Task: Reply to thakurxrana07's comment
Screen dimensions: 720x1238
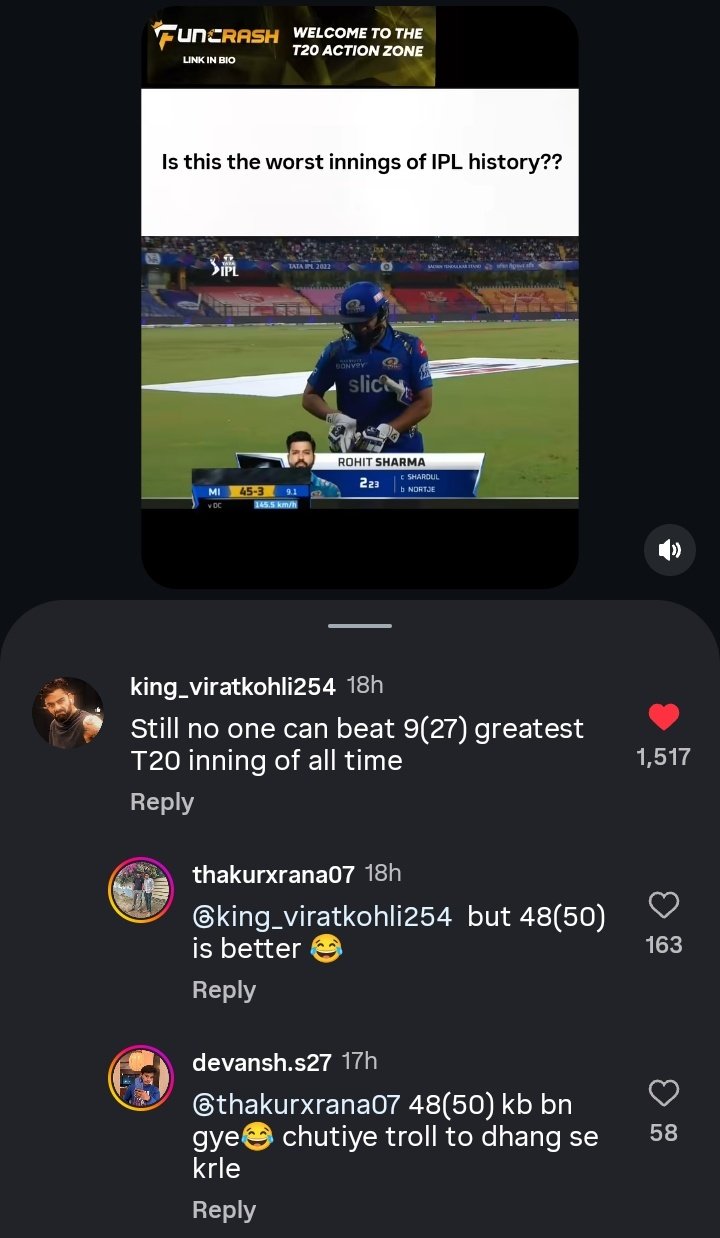Action: 223,990
